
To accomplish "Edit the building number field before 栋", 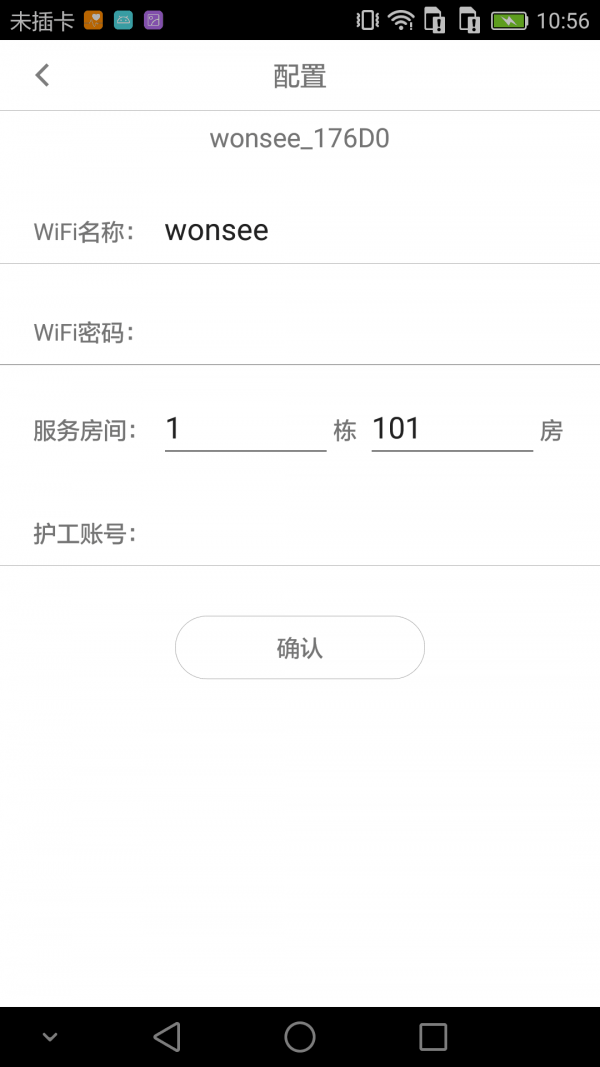I will point(245,429).
